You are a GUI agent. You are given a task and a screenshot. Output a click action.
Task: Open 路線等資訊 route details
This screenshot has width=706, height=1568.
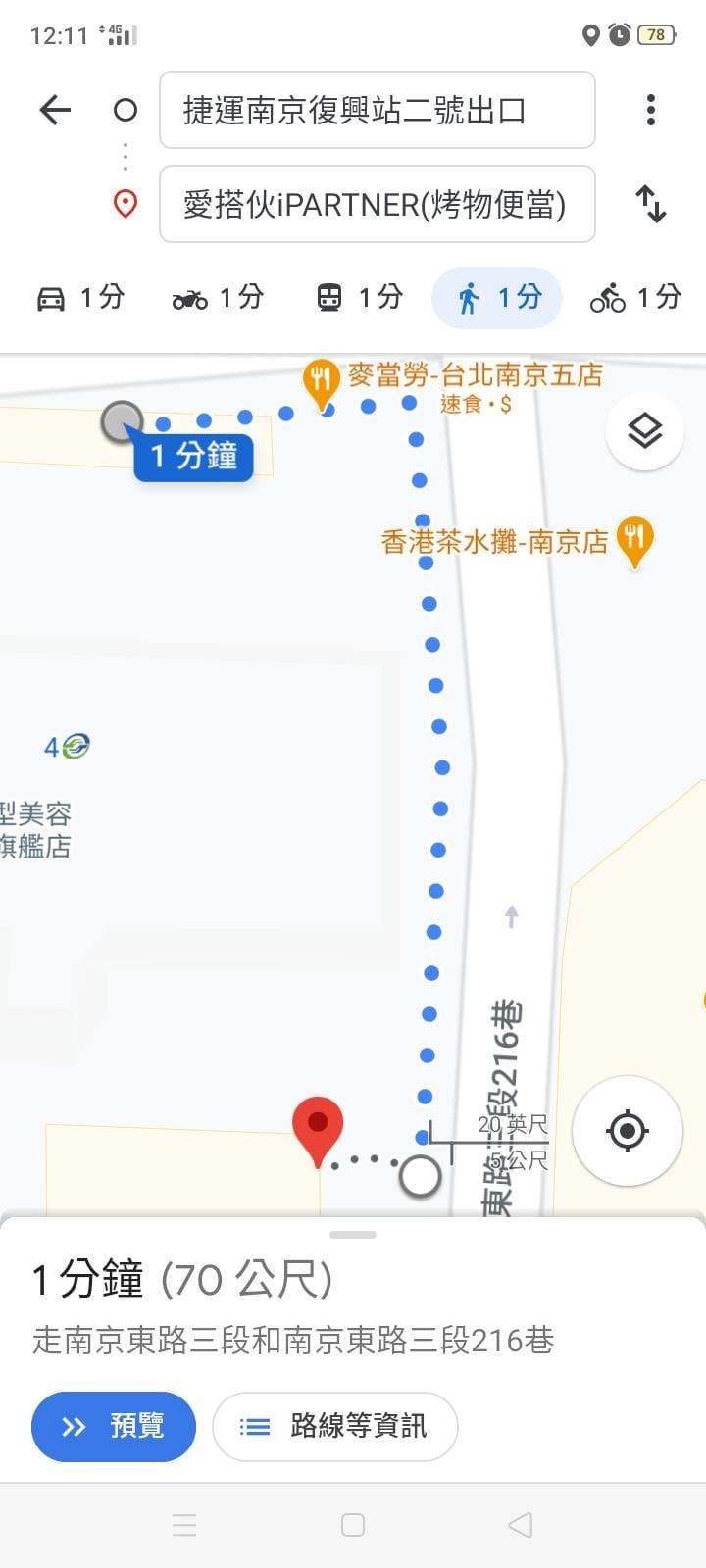pos(334,1427)
